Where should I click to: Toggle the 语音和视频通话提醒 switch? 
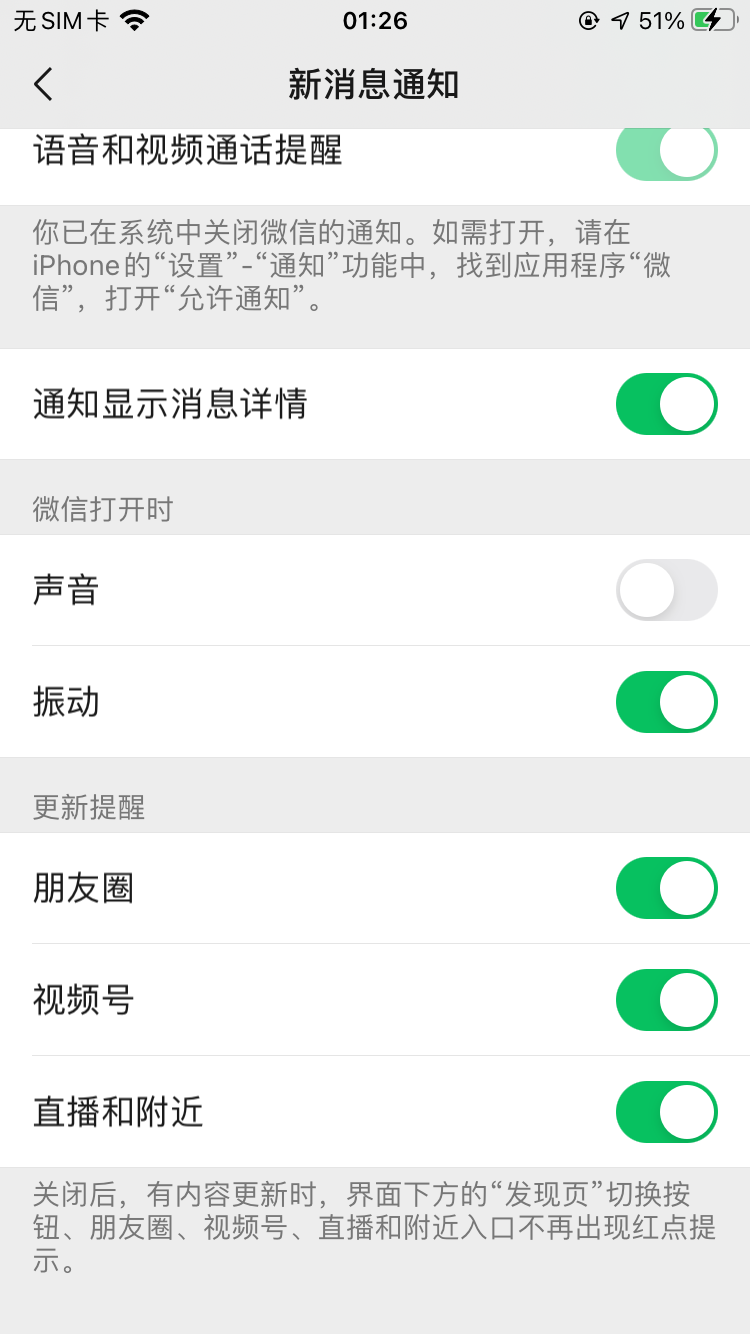coord(666,151)
